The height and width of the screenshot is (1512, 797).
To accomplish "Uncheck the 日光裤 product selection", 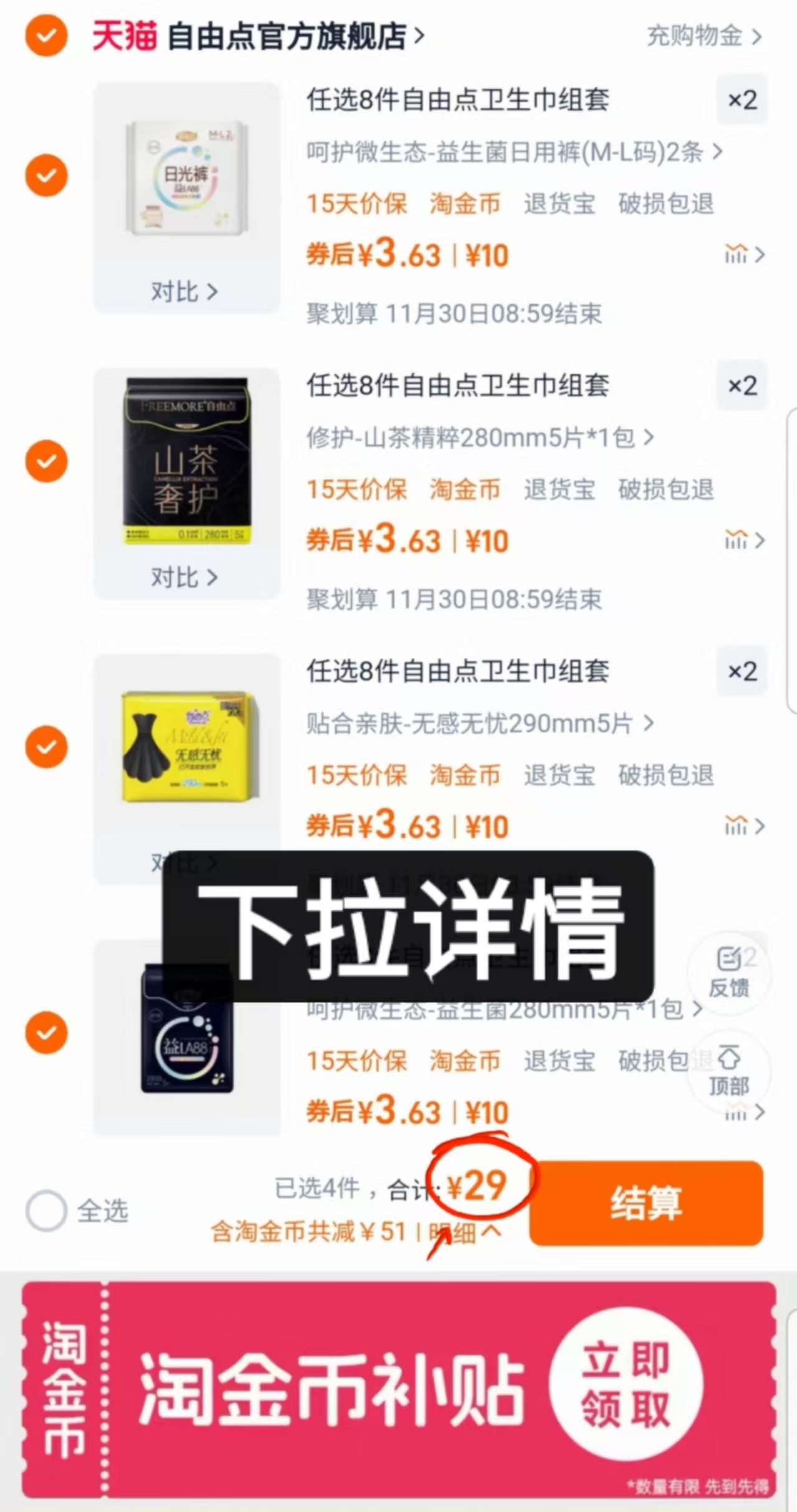I will coord(46,175).
